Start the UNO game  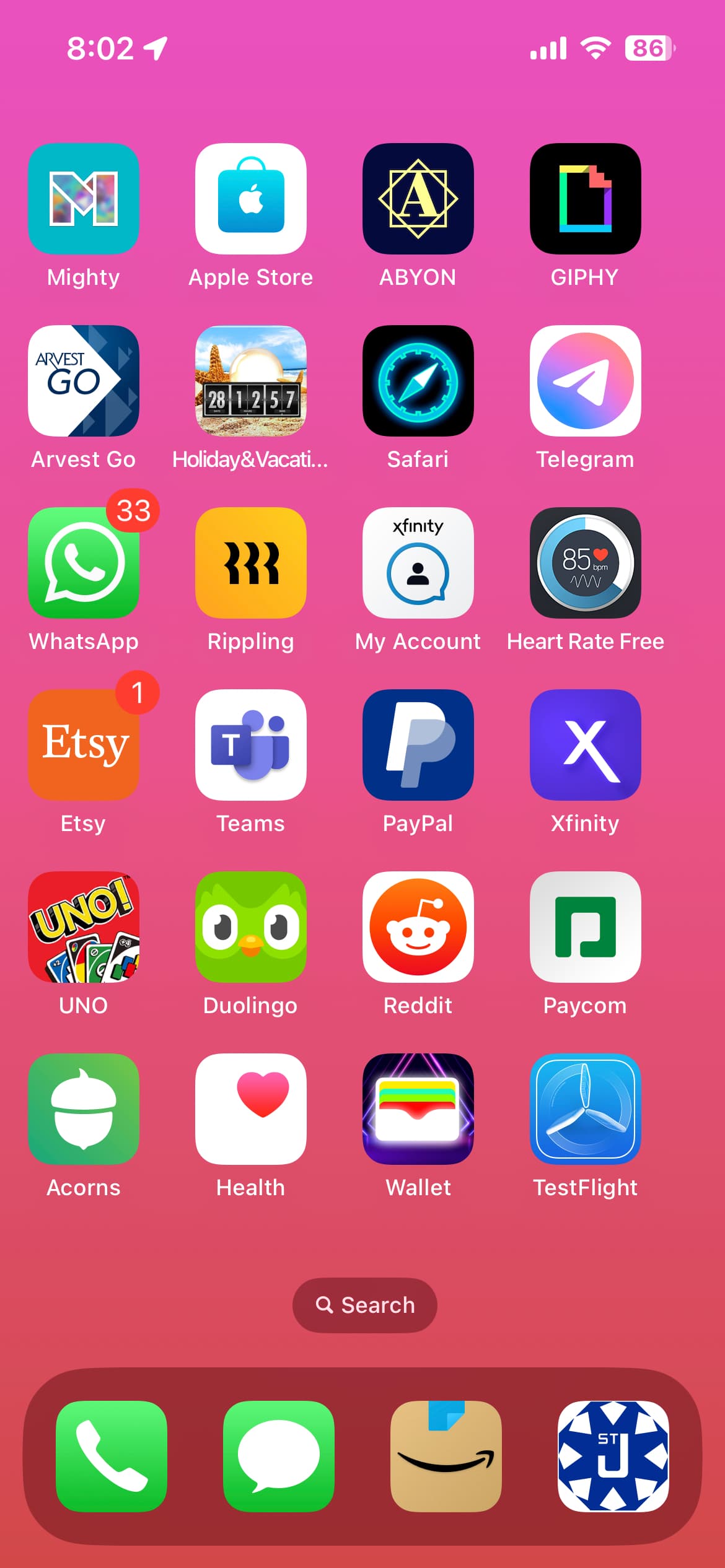(84, 927)
